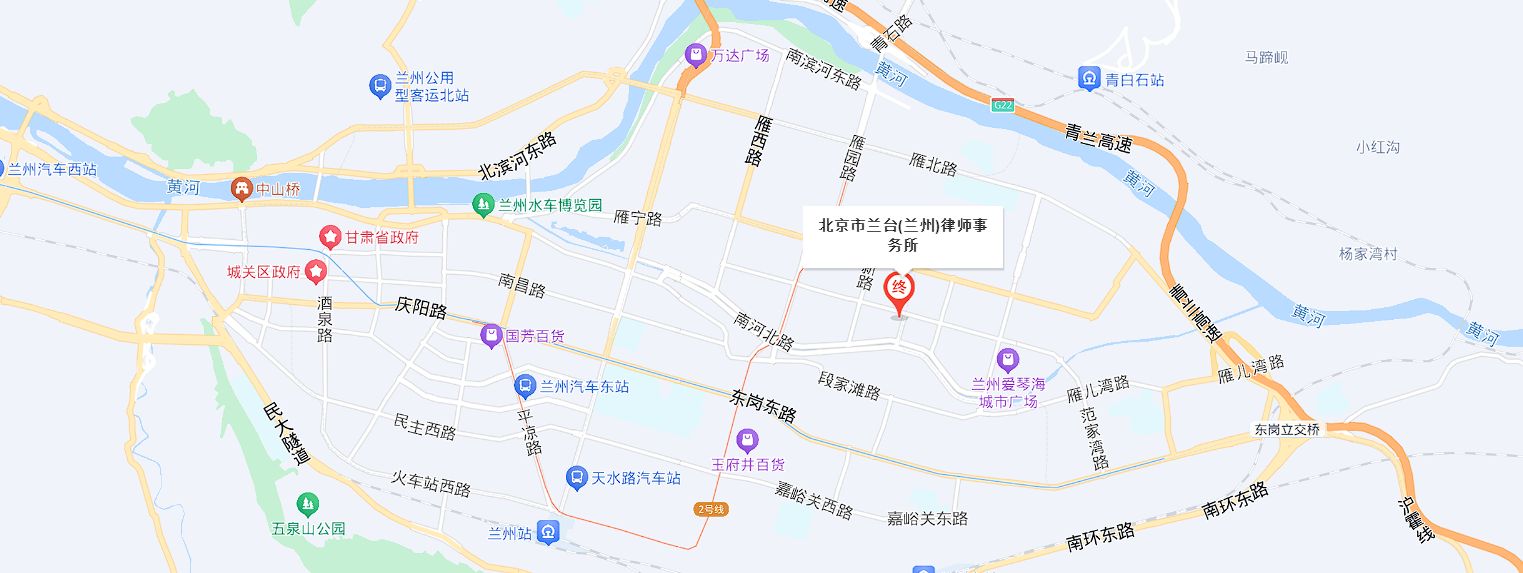Tap the red destination marker labeled 终
The height and width of the screenshot is (573, 1523).
pyautogui.click(x=899, y=291)
